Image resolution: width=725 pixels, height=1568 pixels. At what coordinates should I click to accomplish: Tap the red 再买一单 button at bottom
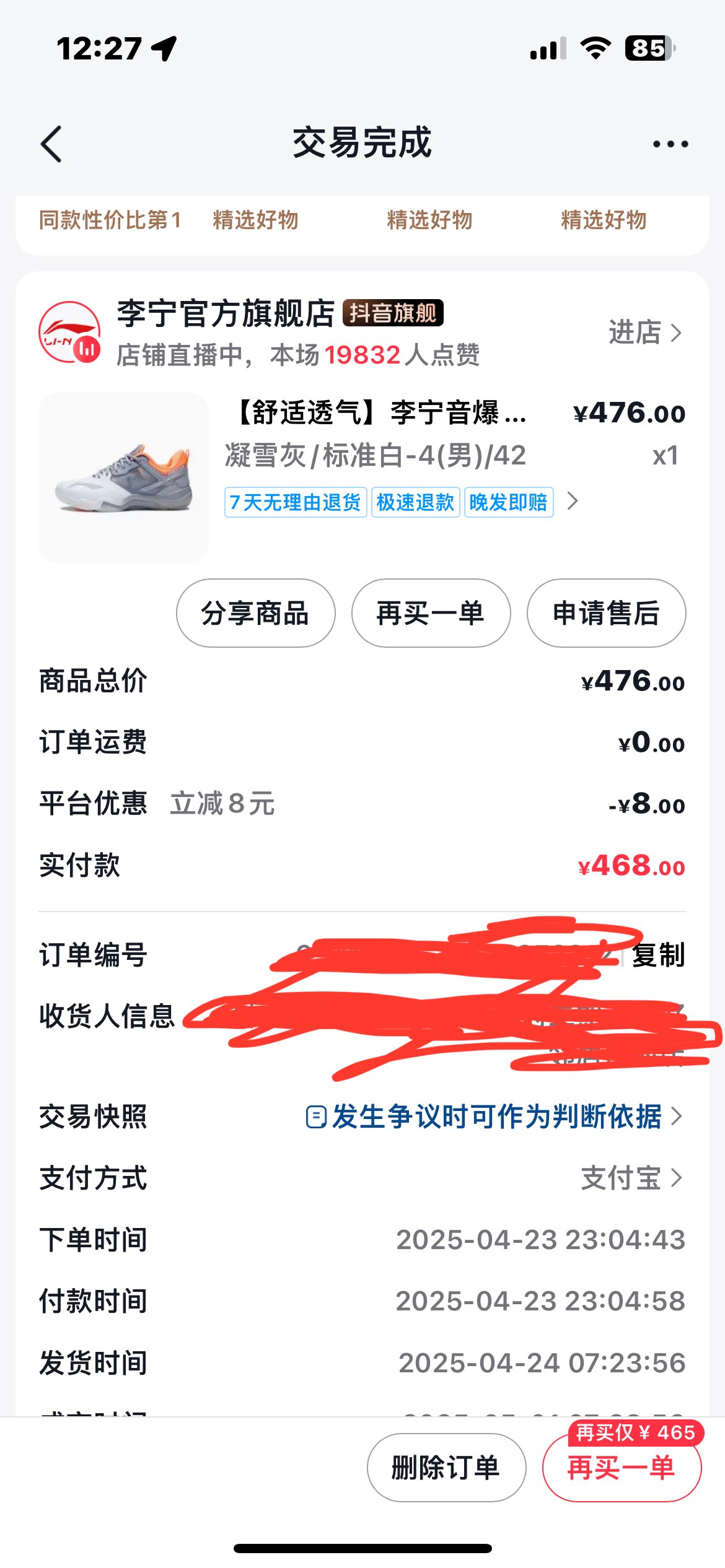[x=622, y=1468]
